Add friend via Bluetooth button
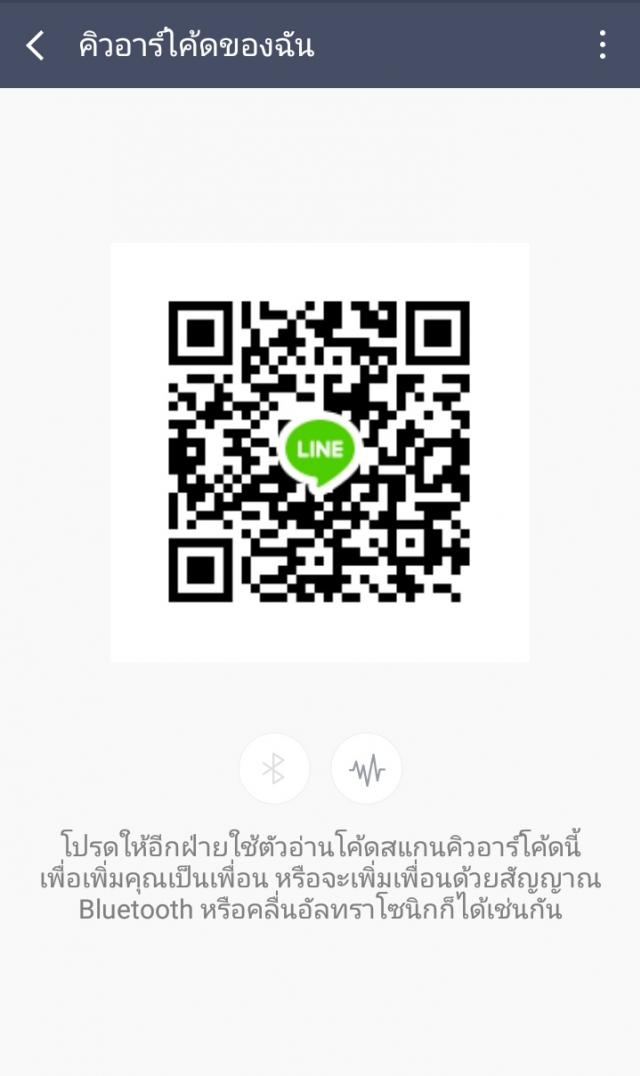This screenshot has height=1076, width=640. (274, 769)
